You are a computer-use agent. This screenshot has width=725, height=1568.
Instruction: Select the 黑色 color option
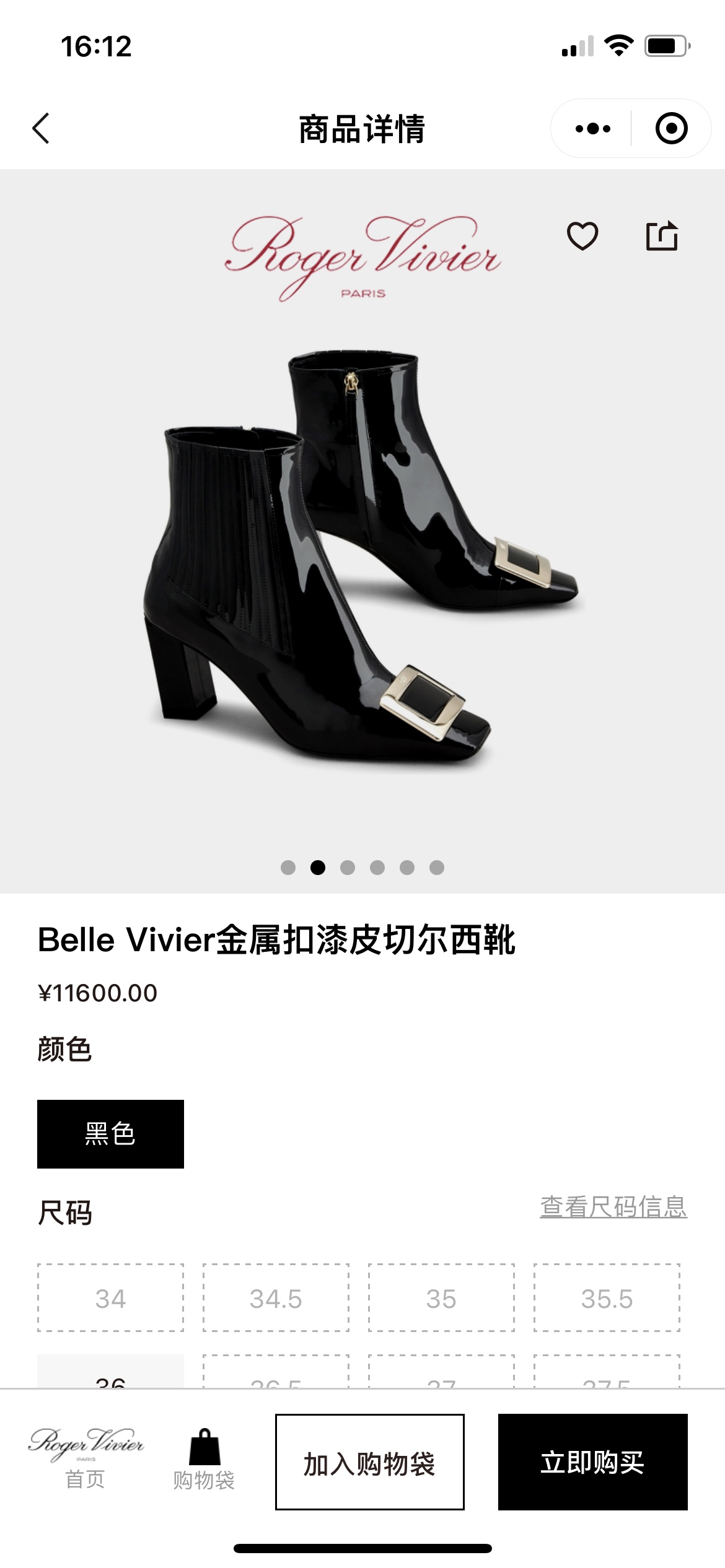[110, 1134]
